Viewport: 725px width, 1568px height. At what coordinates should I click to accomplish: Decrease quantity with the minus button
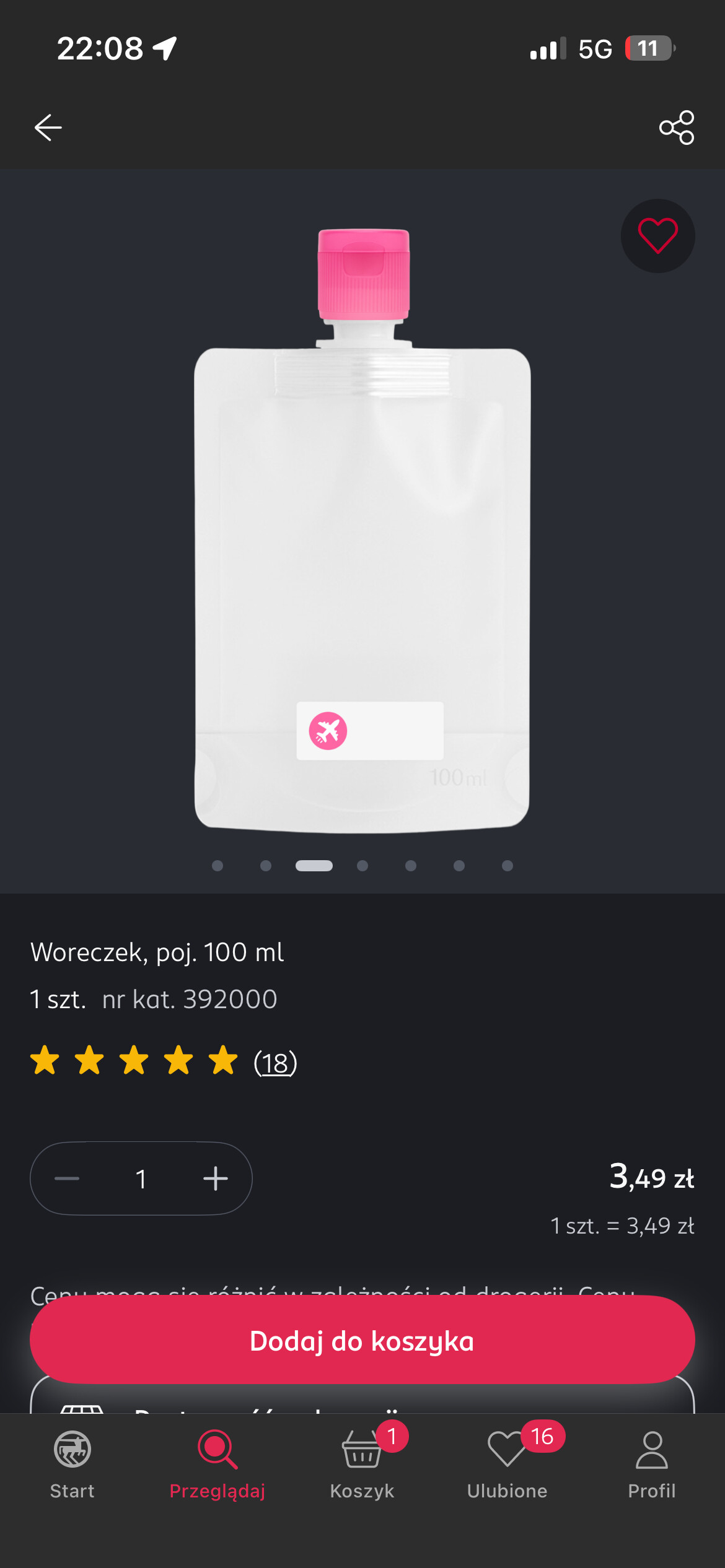point(67,1178)
